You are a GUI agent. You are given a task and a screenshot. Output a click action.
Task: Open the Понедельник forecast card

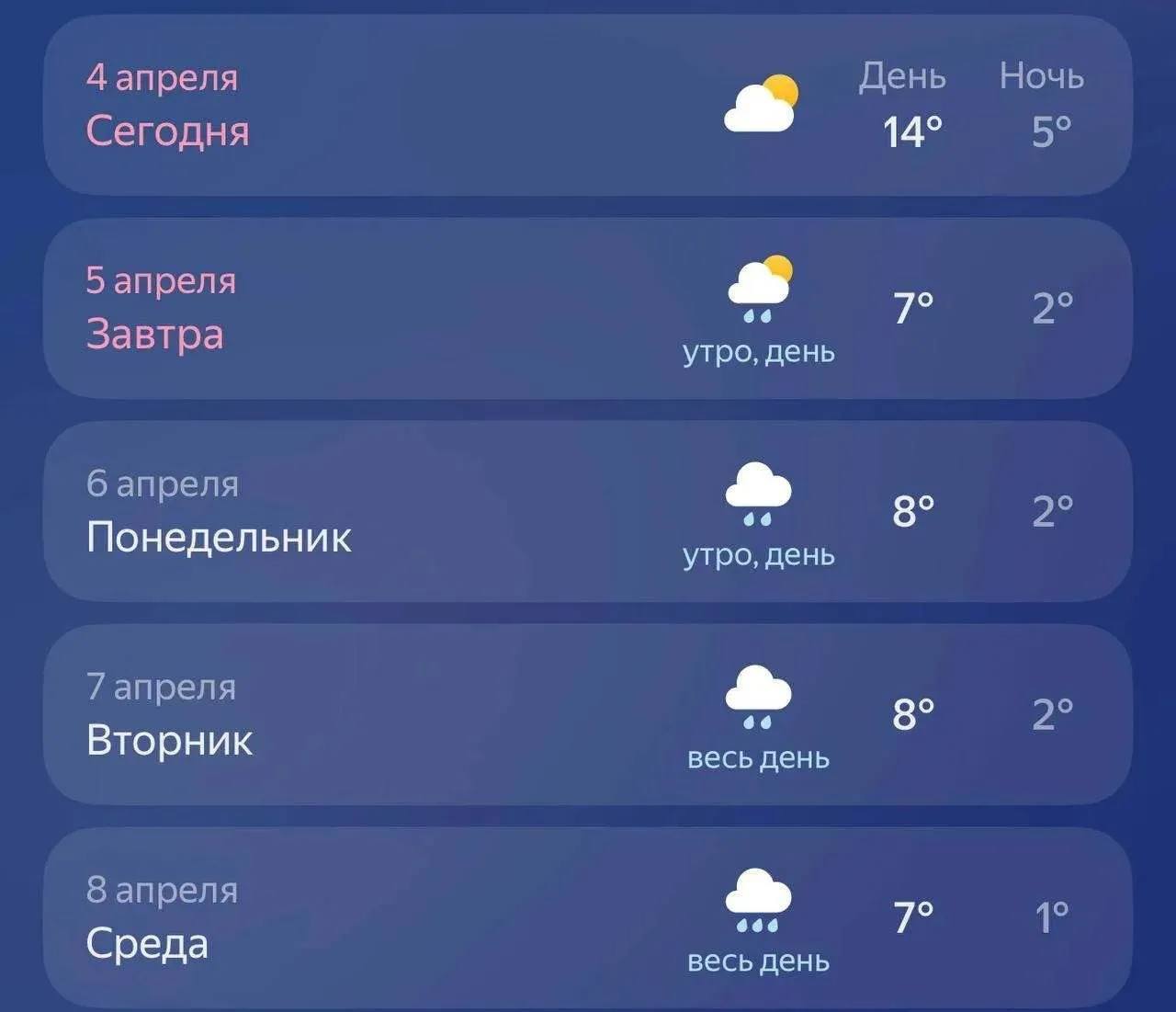588,511
